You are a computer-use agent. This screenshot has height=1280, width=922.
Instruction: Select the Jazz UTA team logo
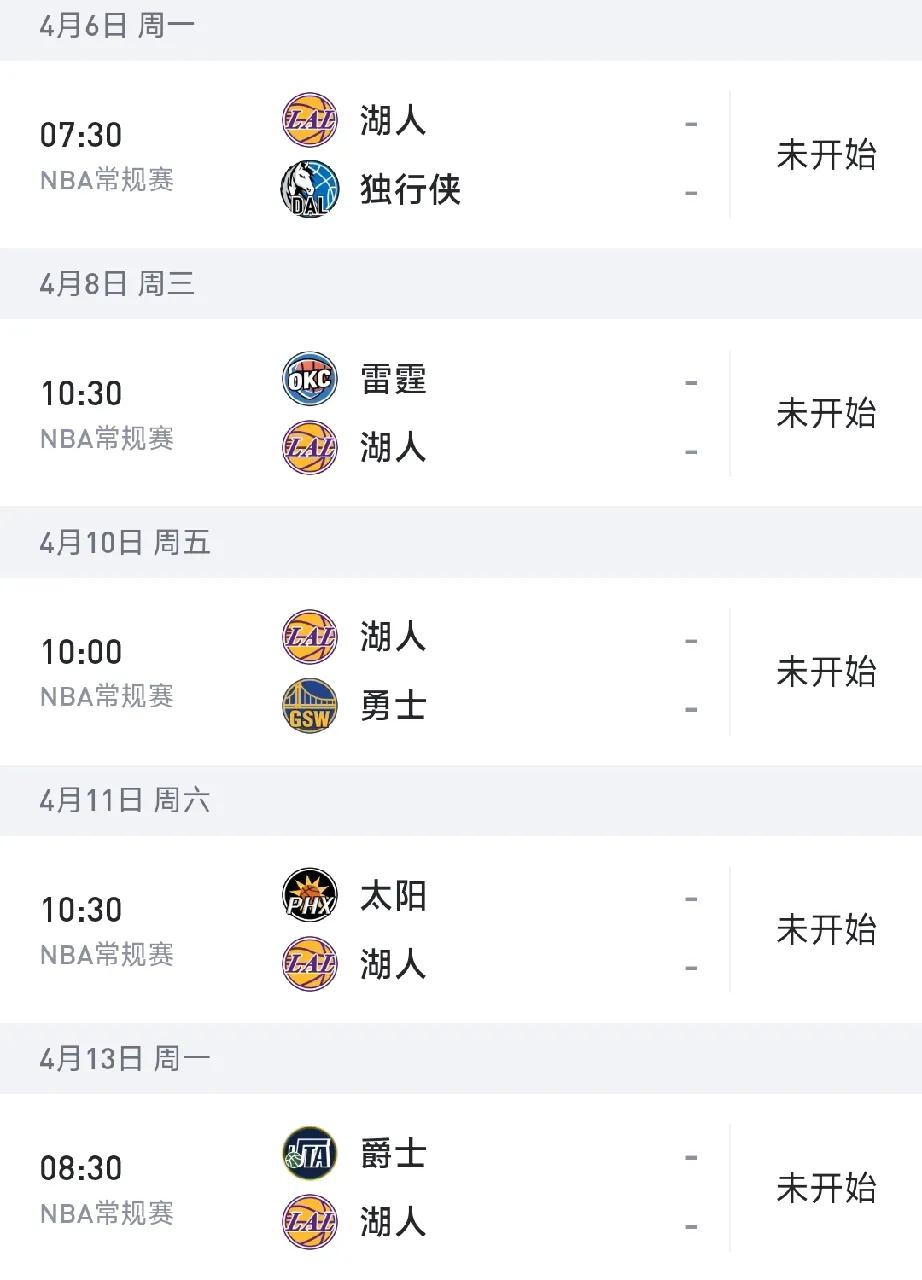point(309,1154)
